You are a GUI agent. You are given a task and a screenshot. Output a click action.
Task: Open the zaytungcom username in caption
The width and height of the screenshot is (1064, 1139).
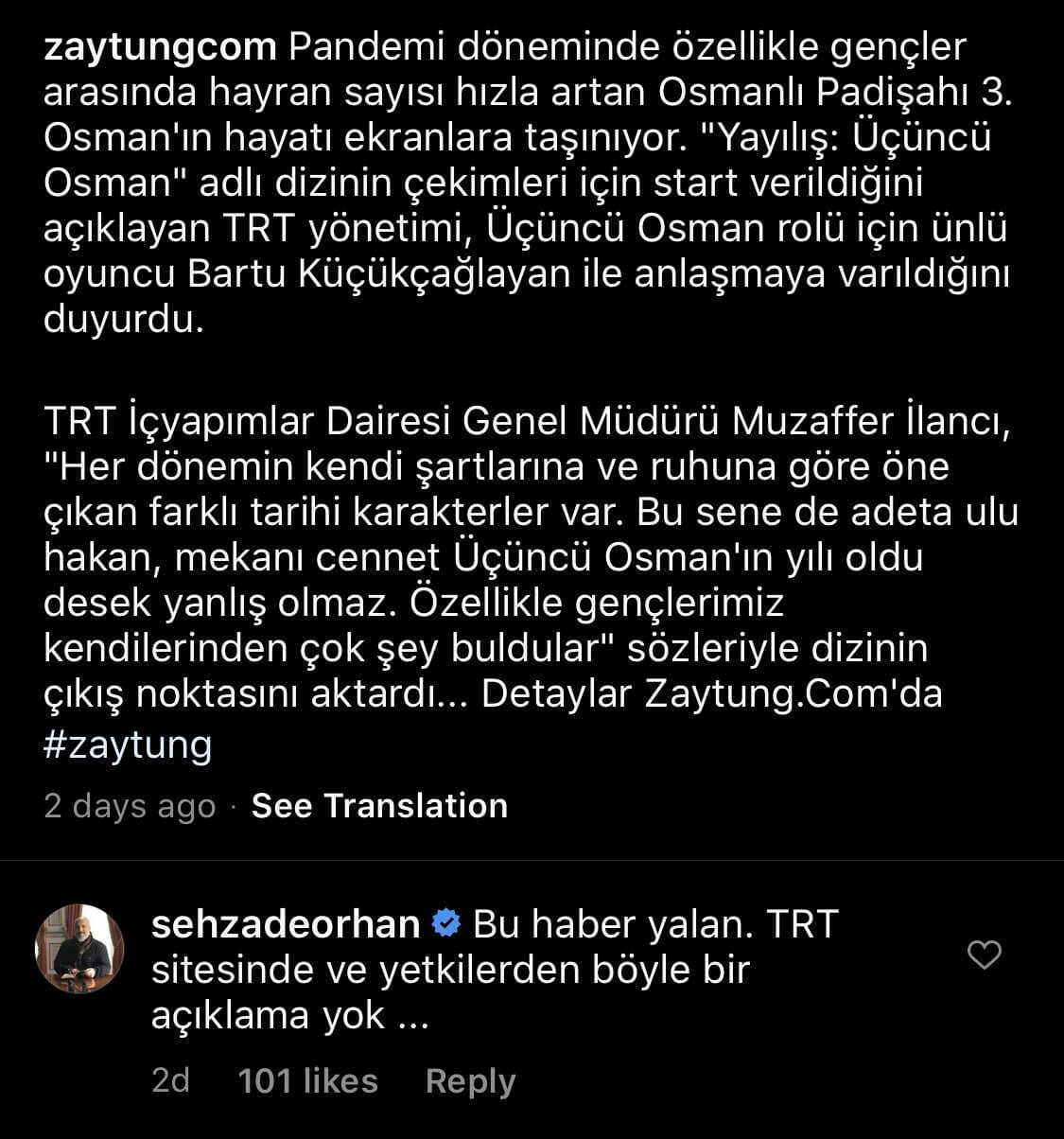(160, 45)
